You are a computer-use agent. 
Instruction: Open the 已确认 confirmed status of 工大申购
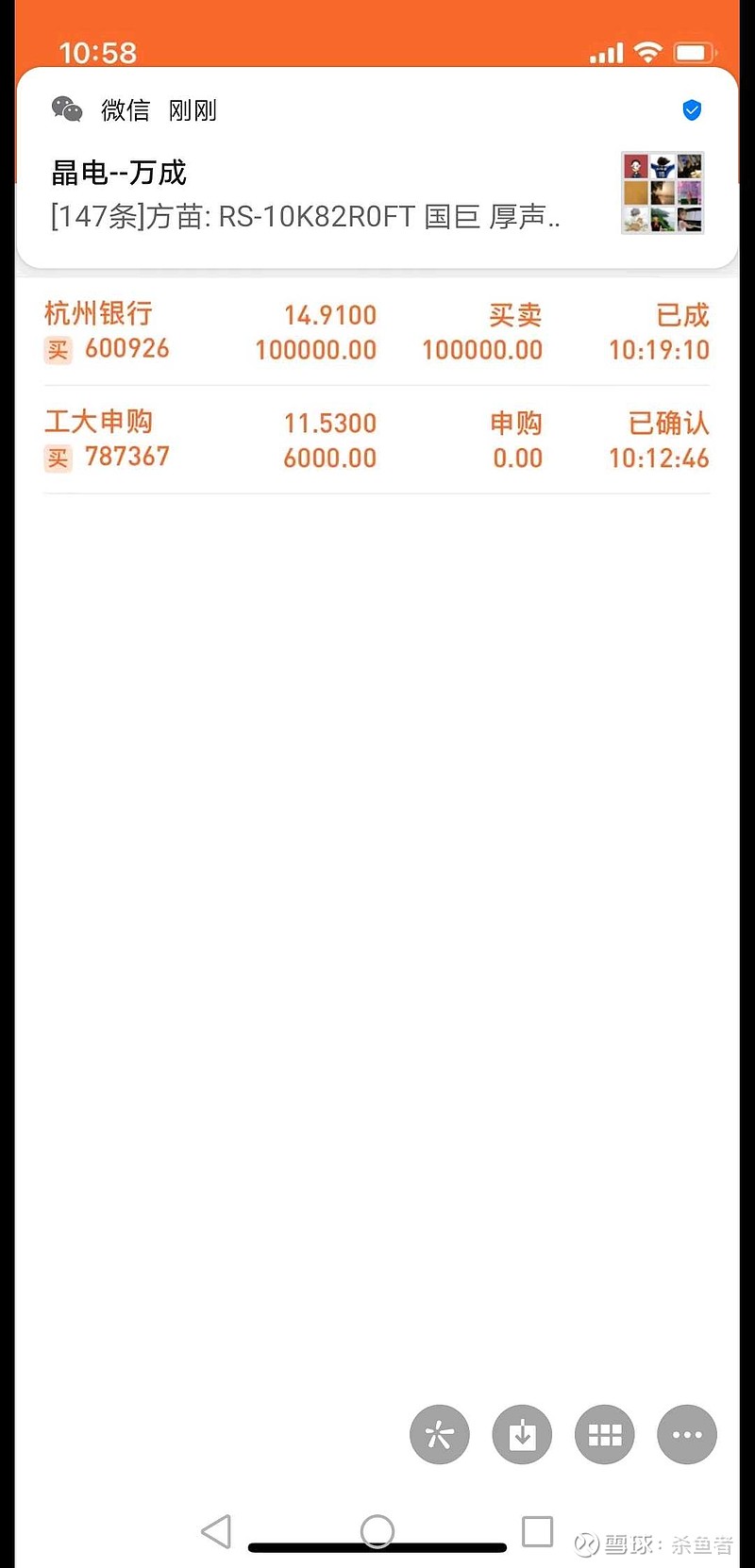(668, 424)
